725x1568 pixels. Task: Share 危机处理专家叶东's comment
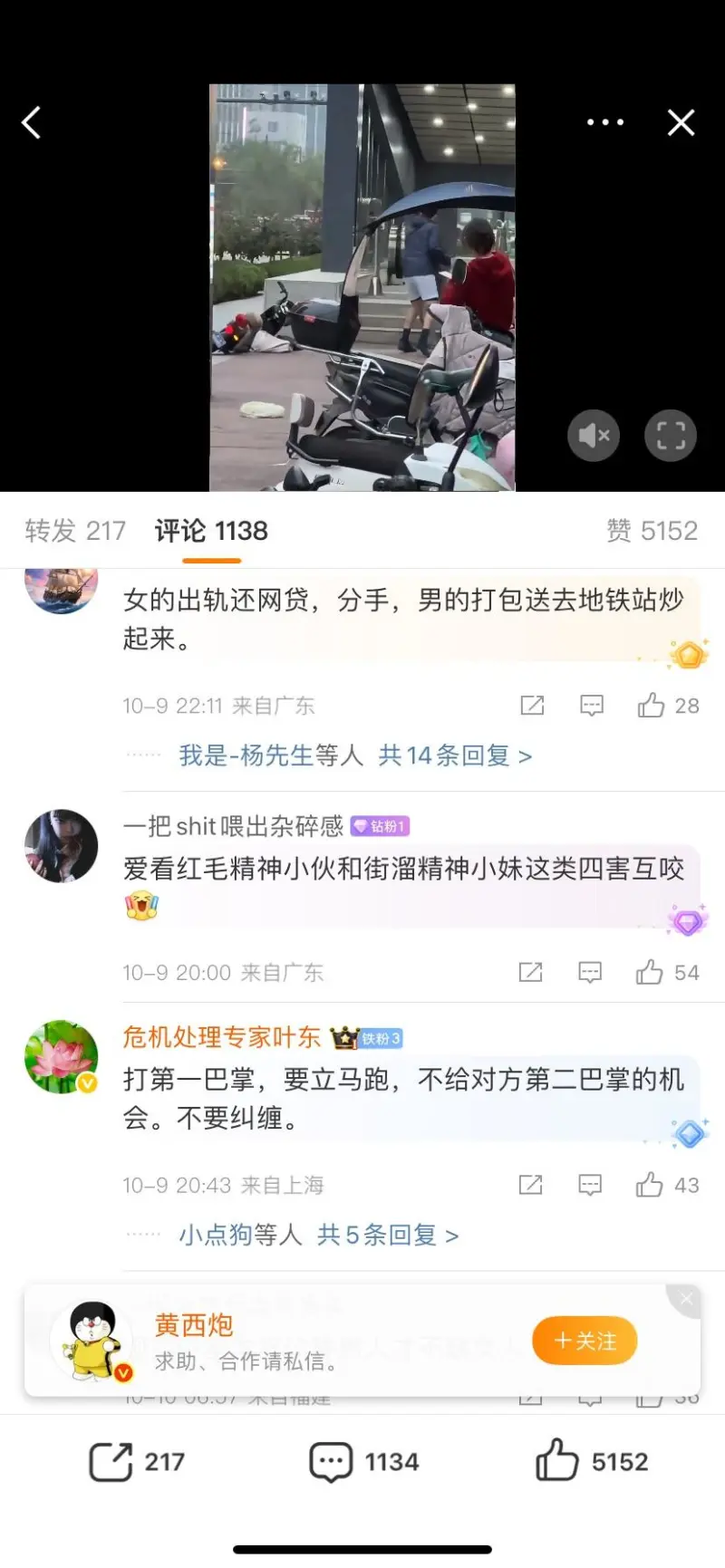pos(530,1185)
